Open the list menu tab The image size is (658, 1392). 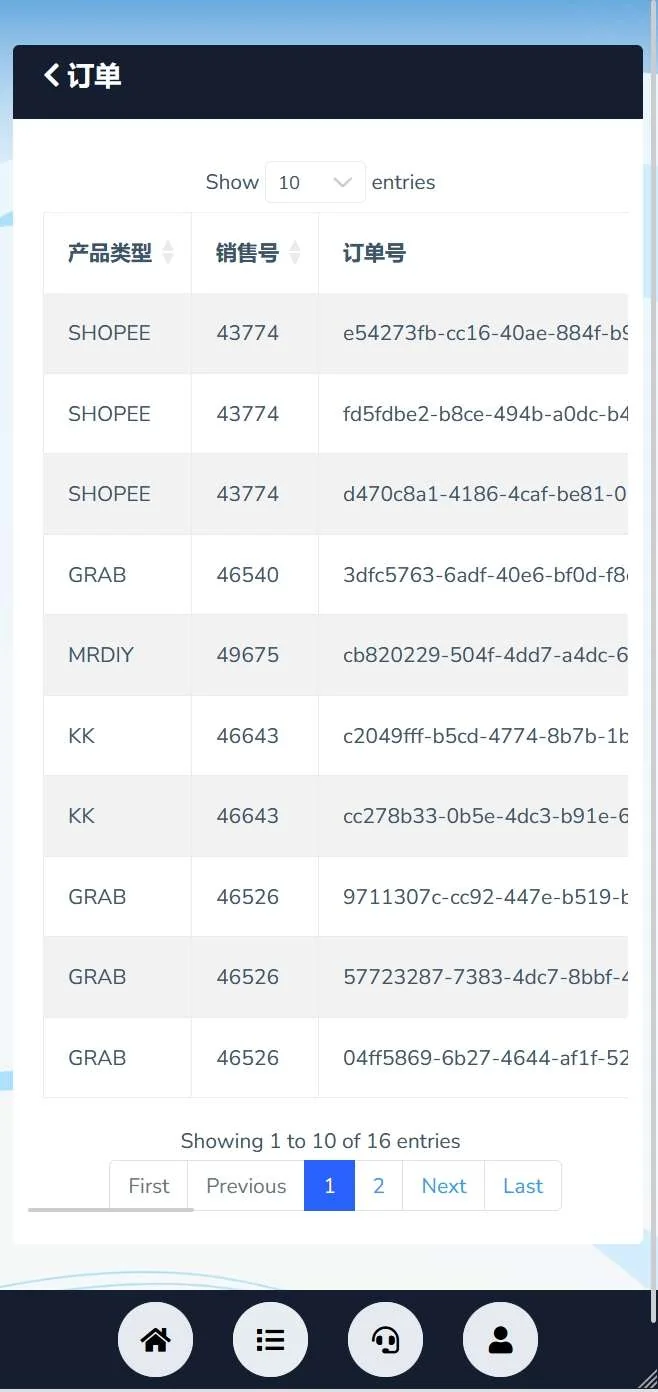coord(270,1340)
